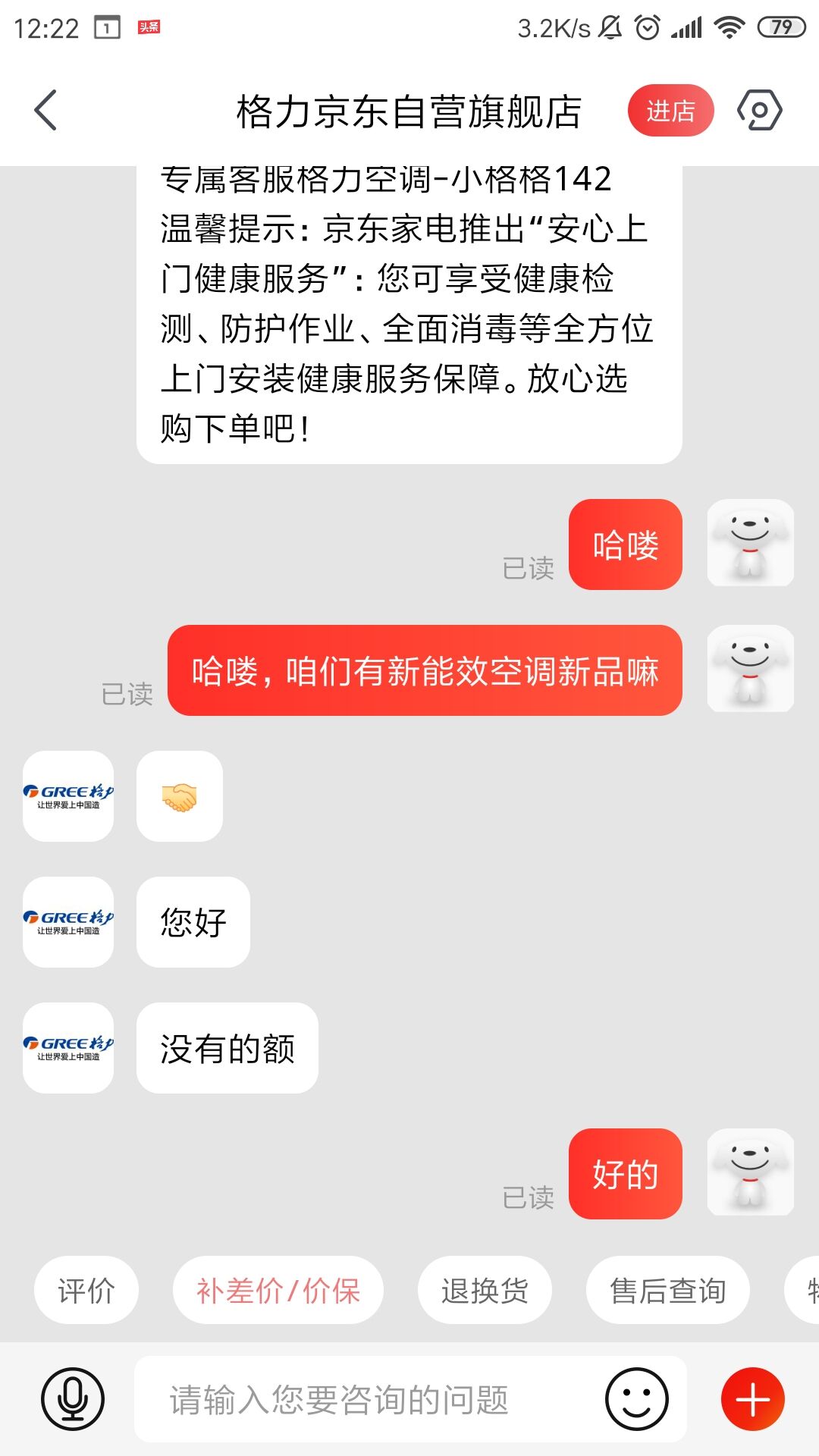819x1456 pixels.
Task: Tap the input field 请输入您要咨询的问题
Action: (341, 1398)
